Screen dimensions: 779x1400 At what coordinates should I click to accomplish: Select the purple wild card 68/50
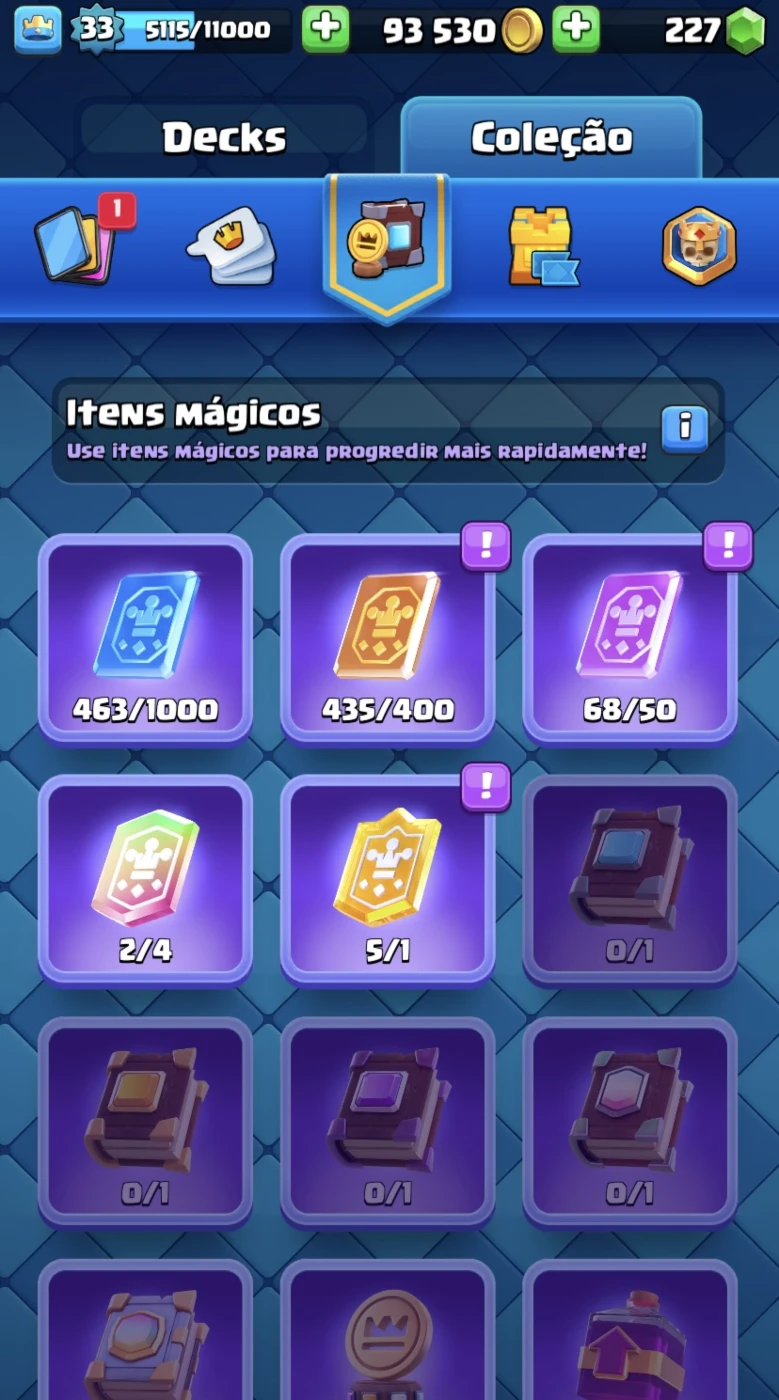coord(630,640)
